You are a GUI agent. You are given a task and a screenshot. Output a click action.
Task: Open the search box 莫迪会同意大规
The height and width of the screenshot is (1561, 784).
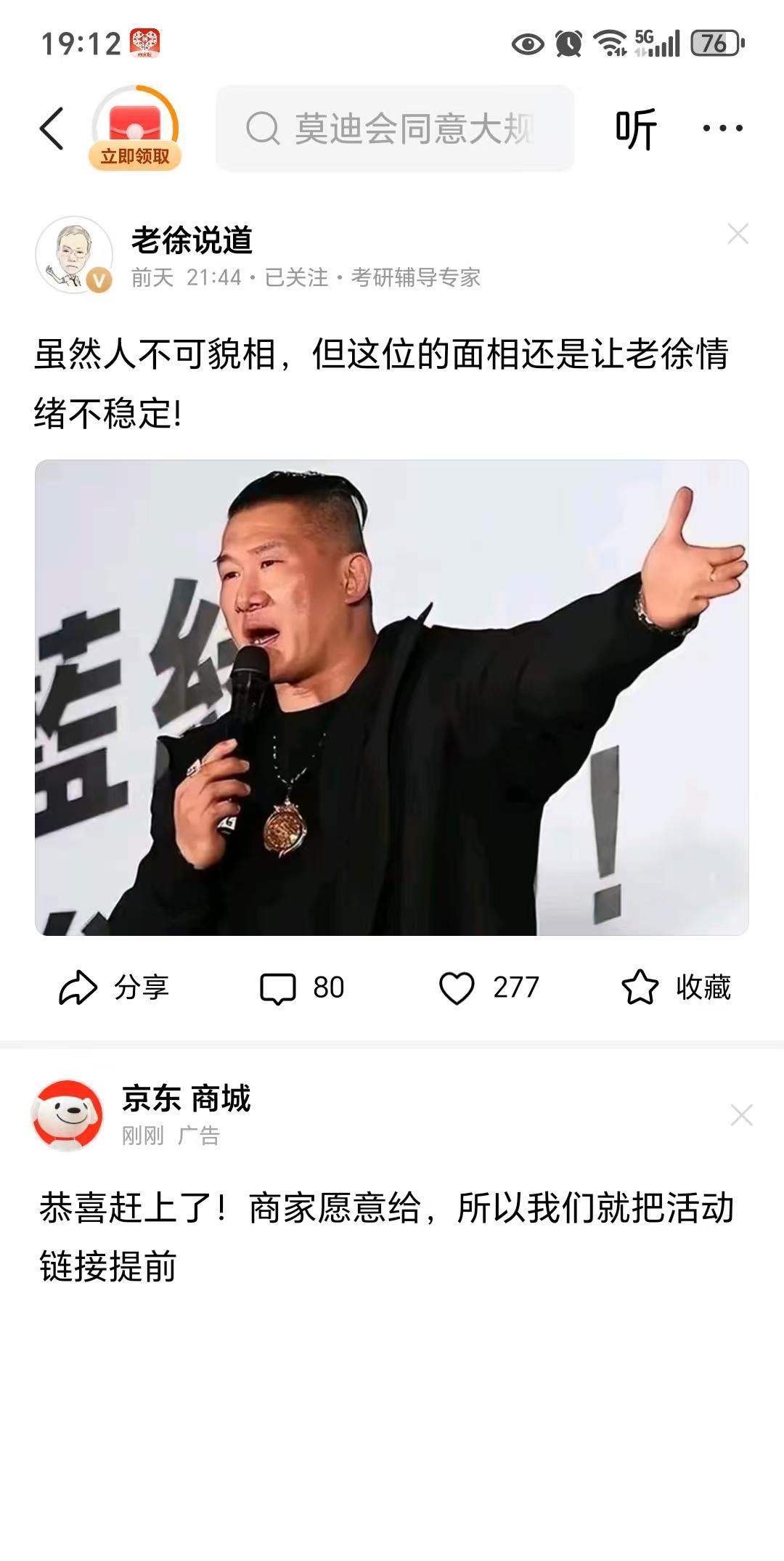pos(396,129)
